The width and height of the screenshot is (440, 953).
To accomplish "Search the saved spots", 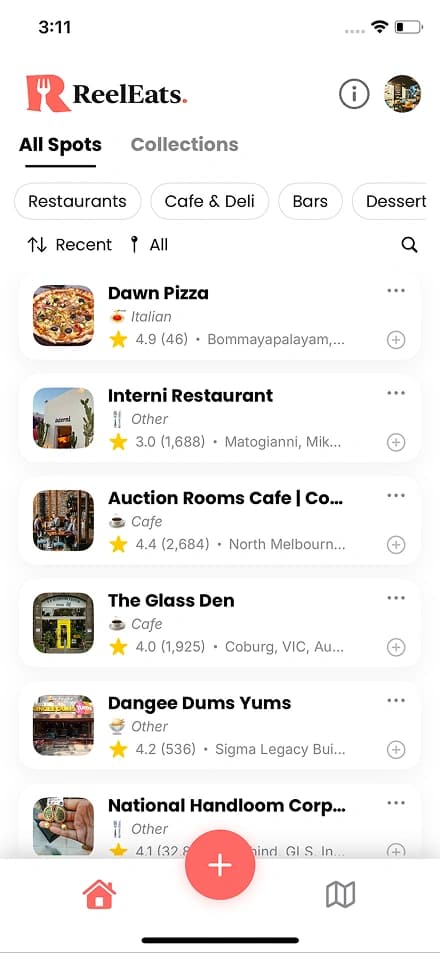I will tap(410, 245).
